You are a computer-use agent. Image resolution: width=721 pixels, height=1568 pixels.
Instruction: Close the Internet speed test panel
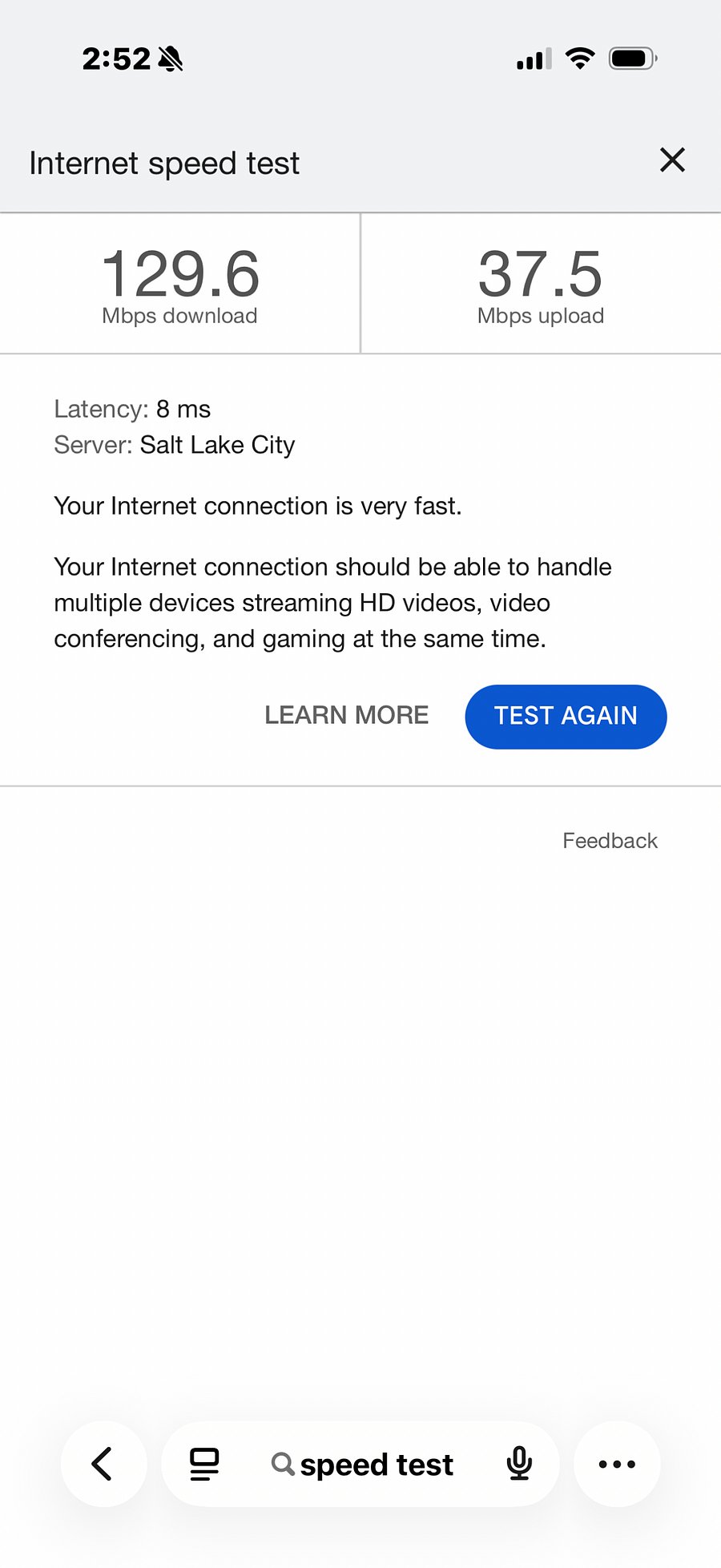(x=672, y=160)
